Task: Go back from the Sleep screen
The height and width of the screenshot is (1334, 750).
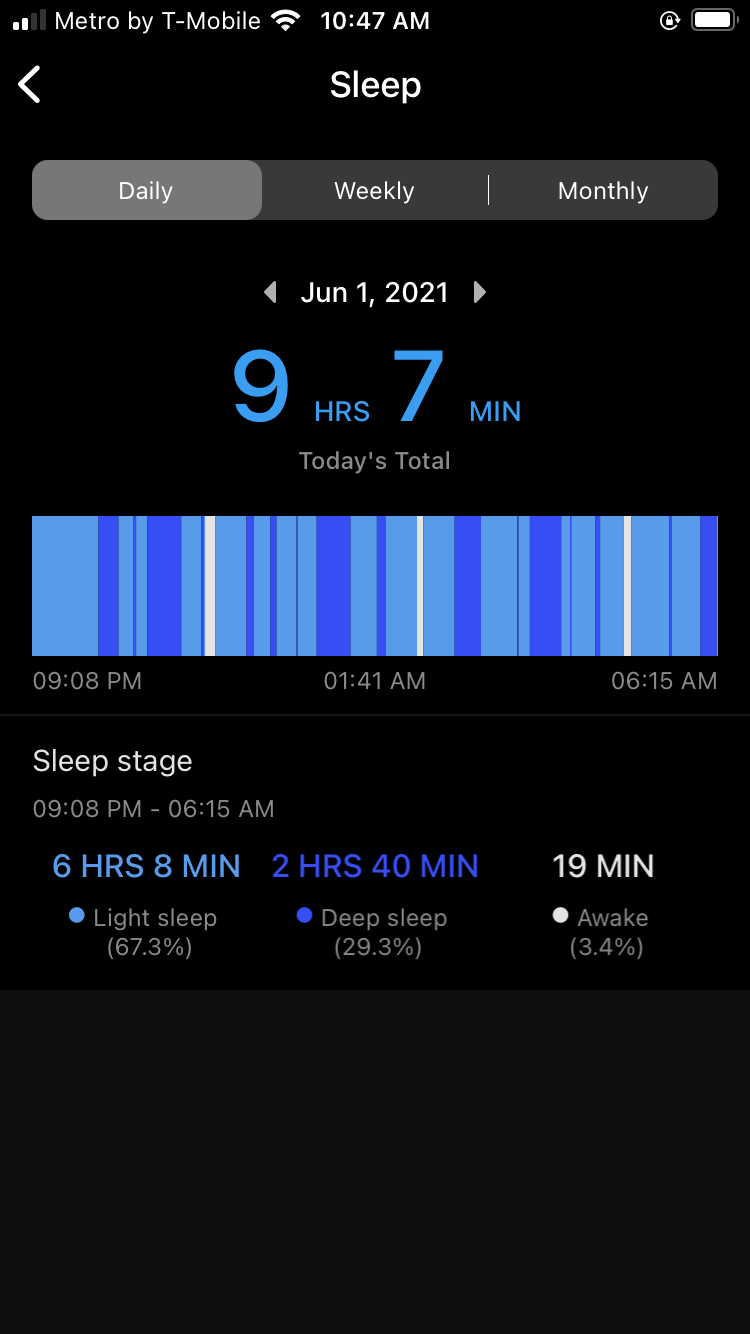Action: 30,85
